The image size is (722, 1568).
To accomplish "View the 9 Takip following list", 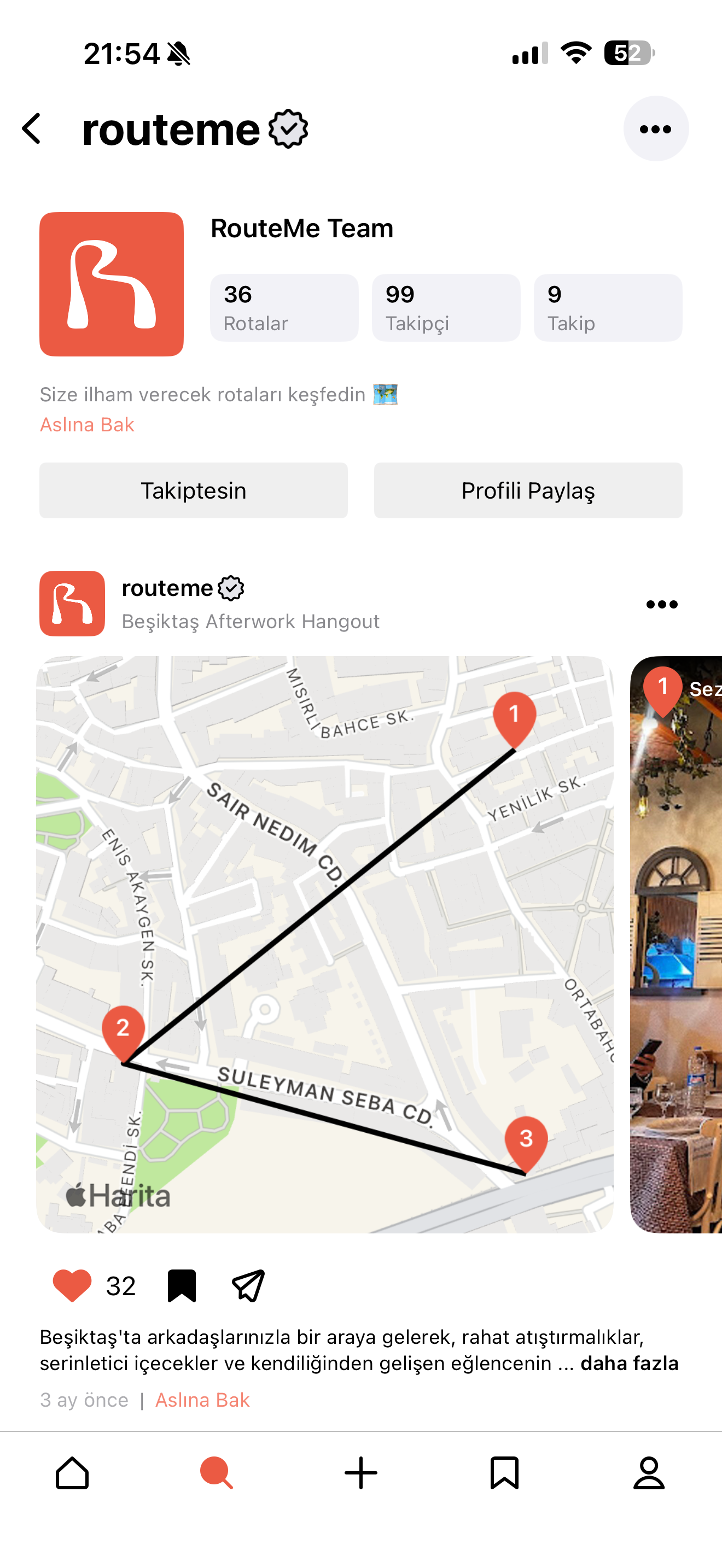I will tap(608, 308).
